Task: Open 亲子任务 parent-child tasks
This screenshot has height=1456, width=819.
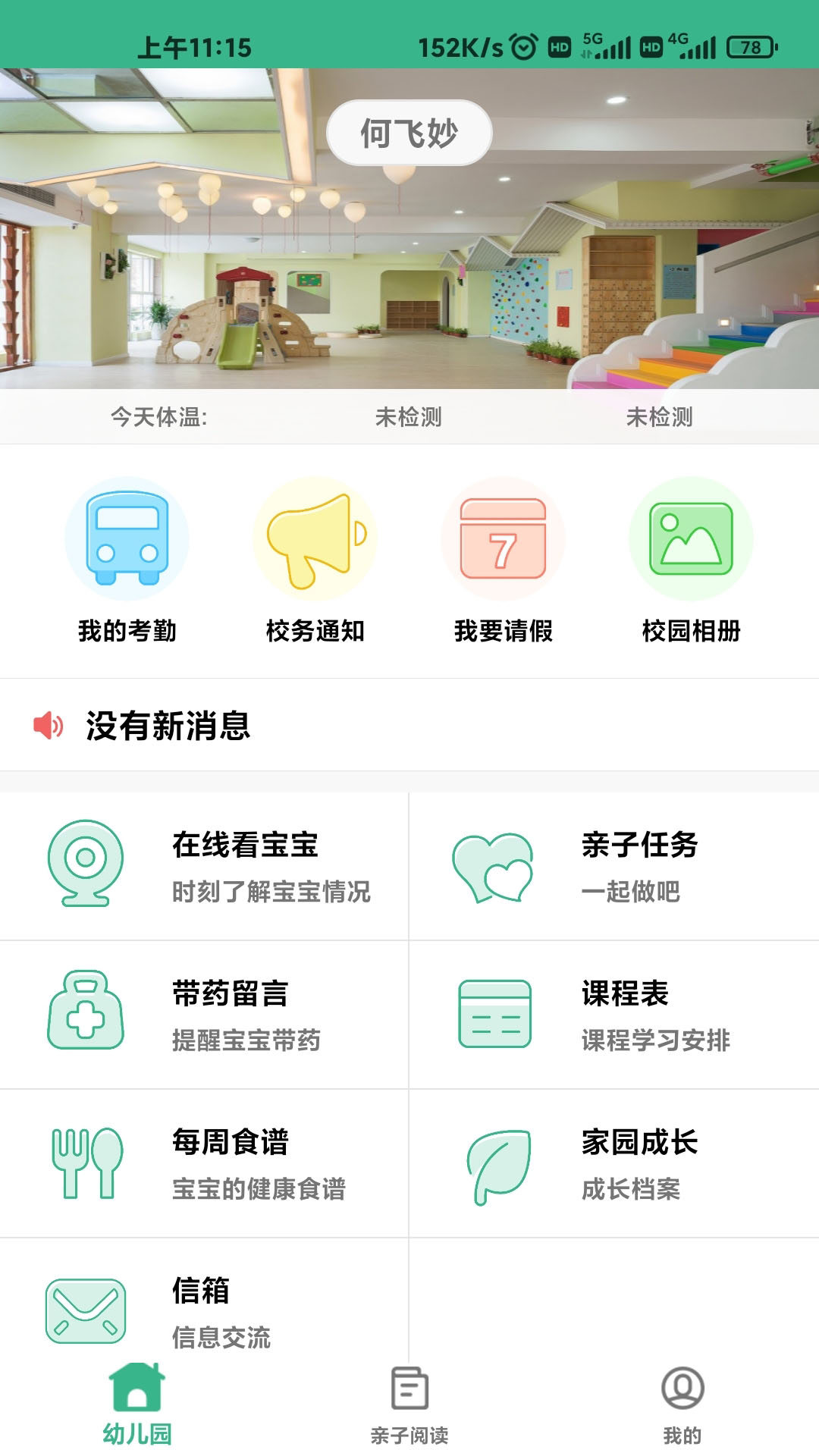Action: [614, 866]
